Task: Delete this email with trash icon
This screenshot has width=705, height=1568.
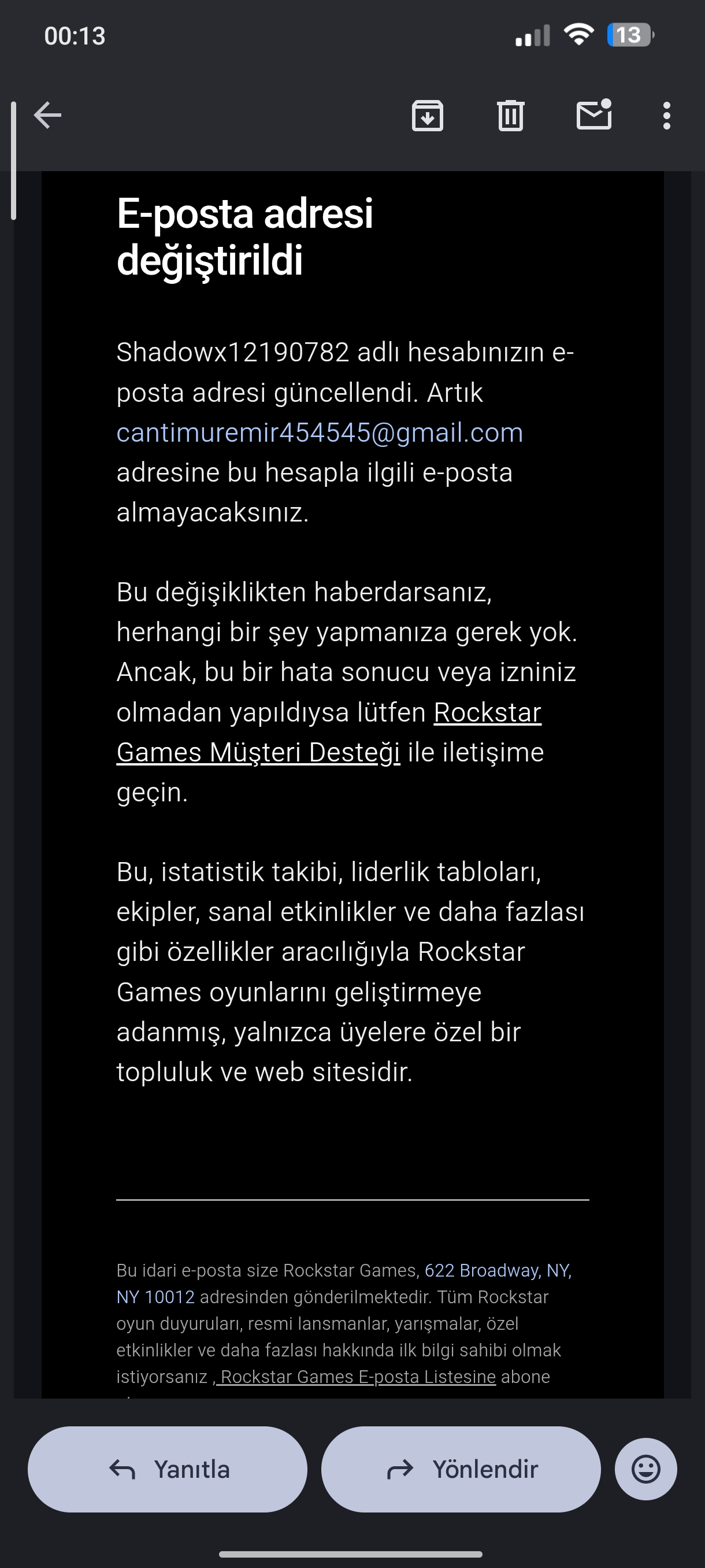Action: click(510, 116)
